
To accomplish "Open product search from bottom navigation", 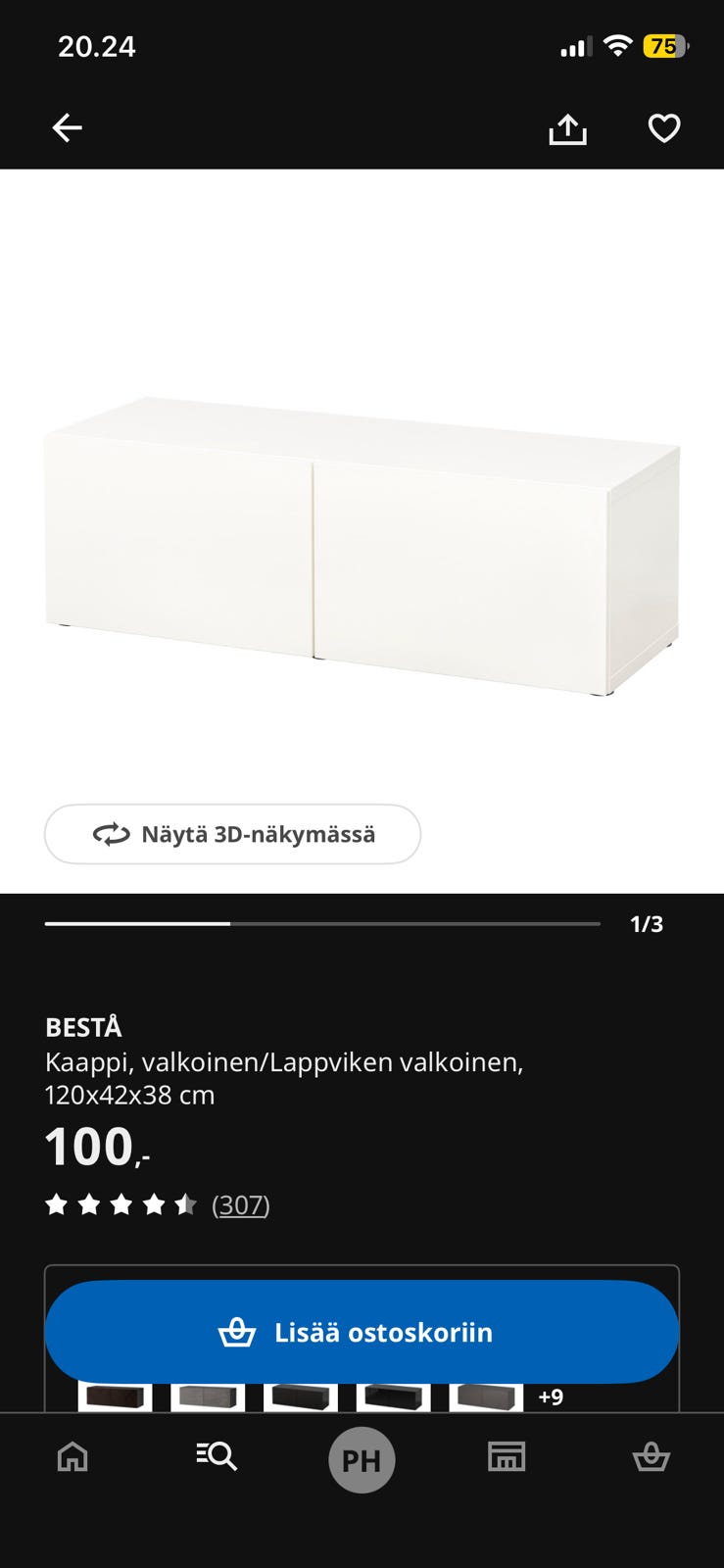I will point(217,1457).
